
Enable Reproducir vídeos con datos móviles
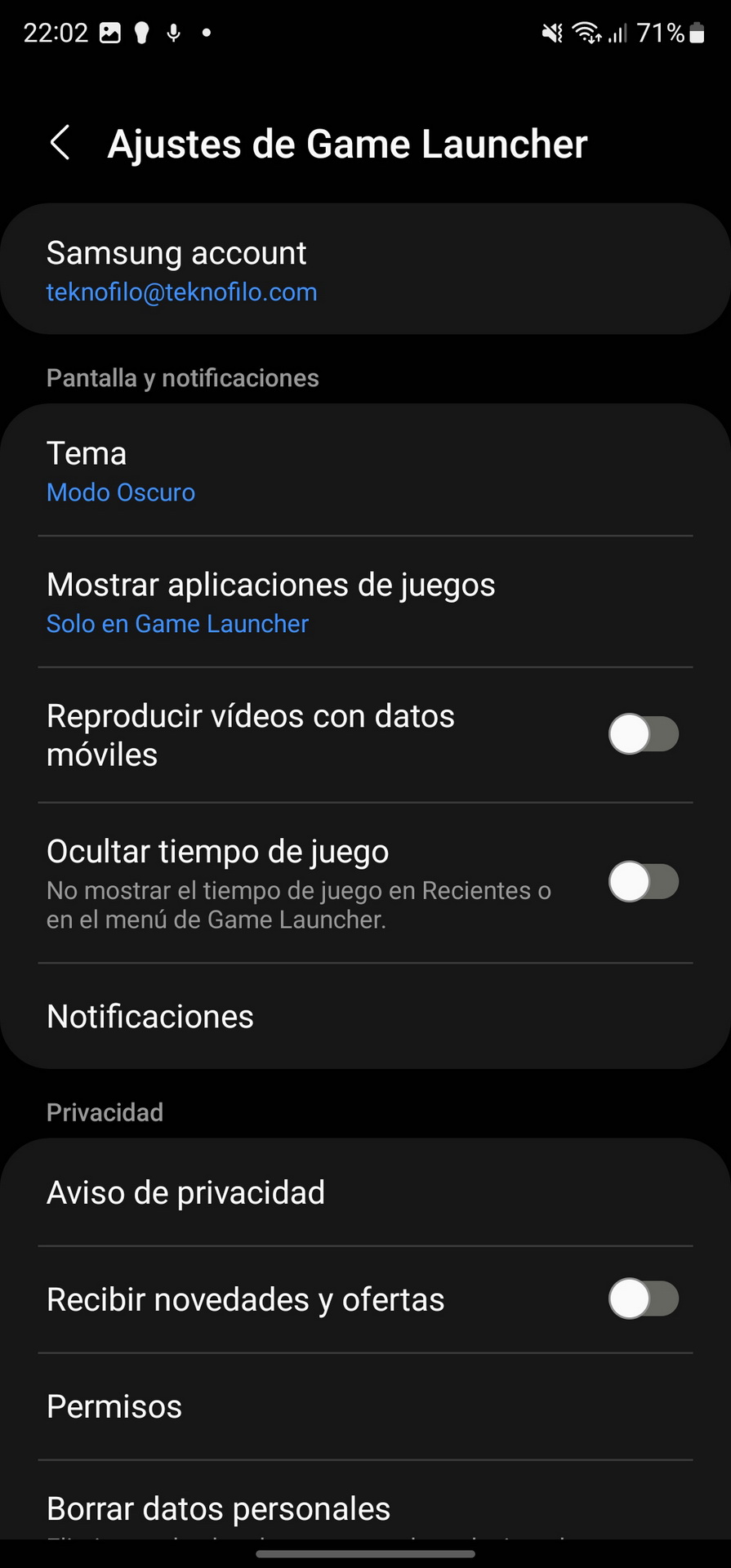644,734
